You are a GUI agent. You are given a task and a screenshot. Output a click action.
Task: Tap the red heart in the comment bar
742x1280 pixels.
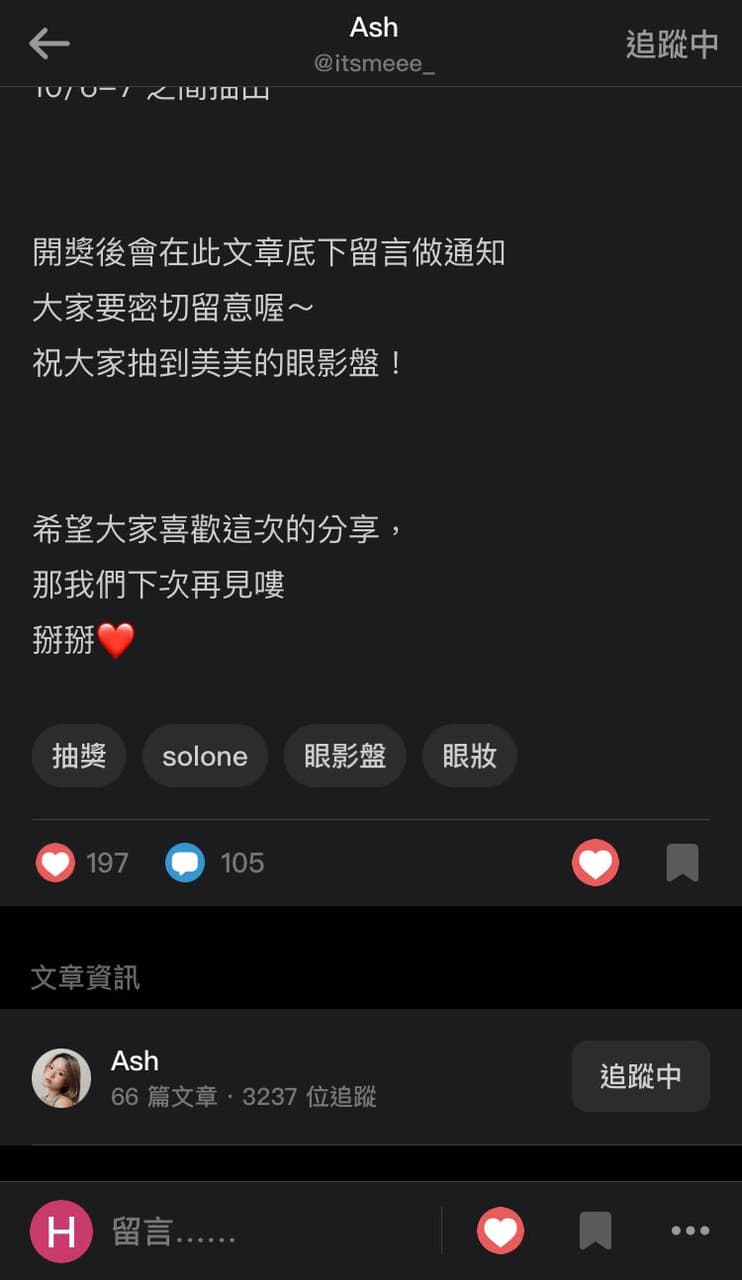click(x=500, y=1230)
